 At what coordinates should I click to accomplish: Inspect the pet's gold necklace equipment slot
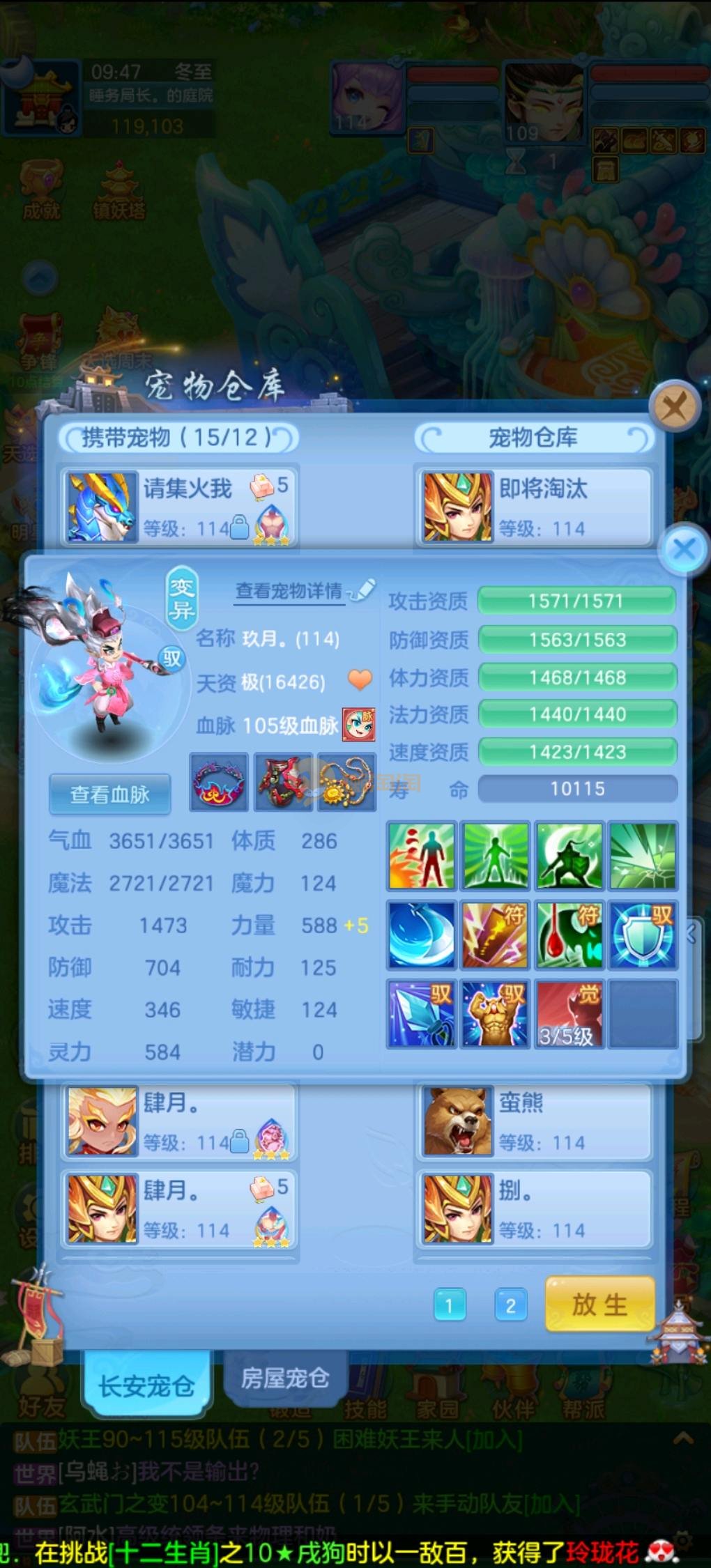click(x=346, y=782)
